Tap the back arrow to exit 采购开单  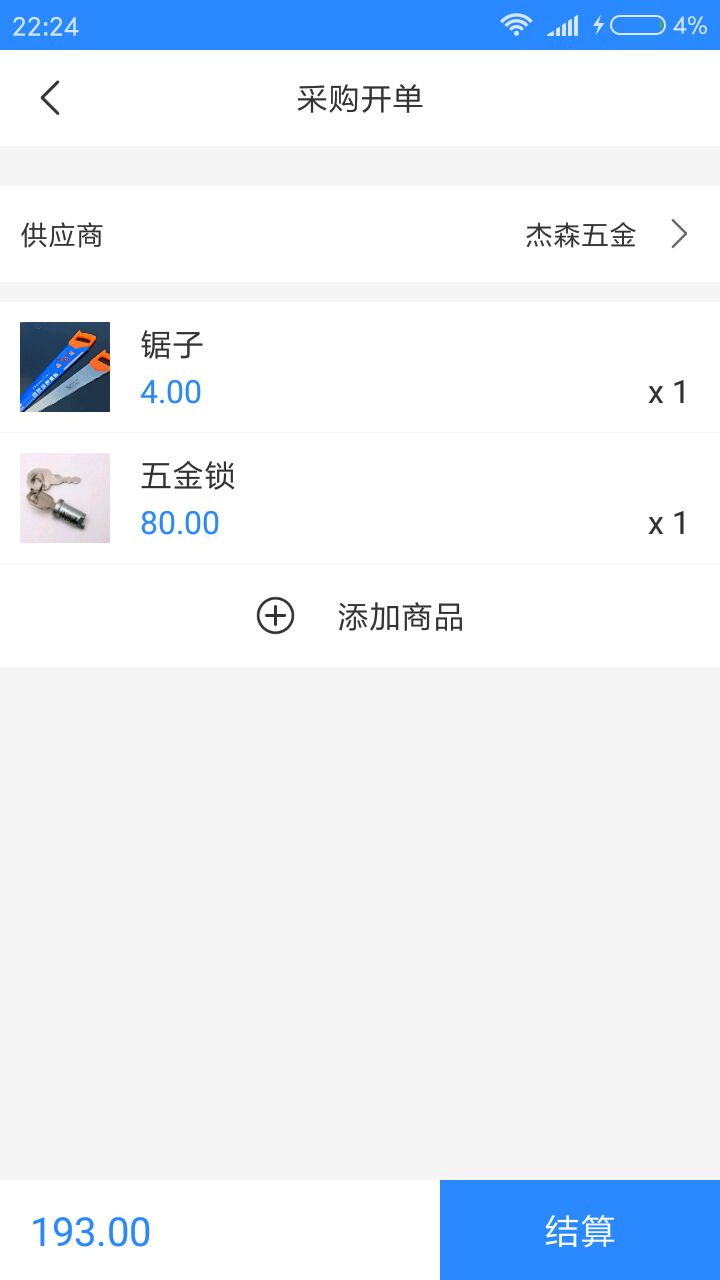pyautogui.click(x=49, y=97)
